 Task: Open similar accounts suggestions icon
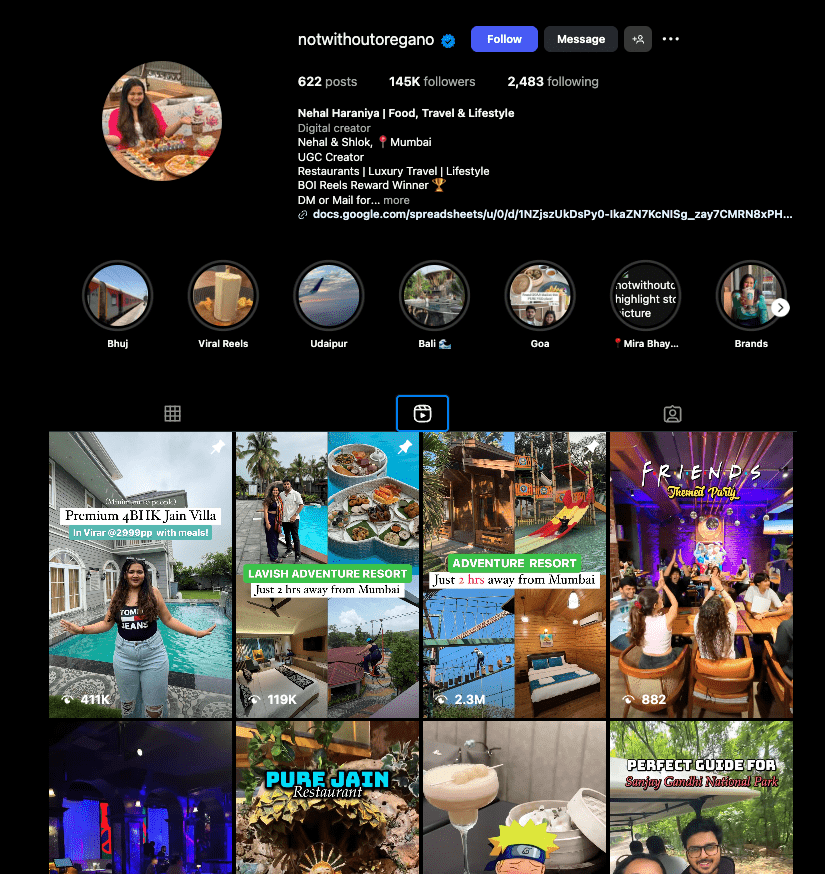coord(638,39)
